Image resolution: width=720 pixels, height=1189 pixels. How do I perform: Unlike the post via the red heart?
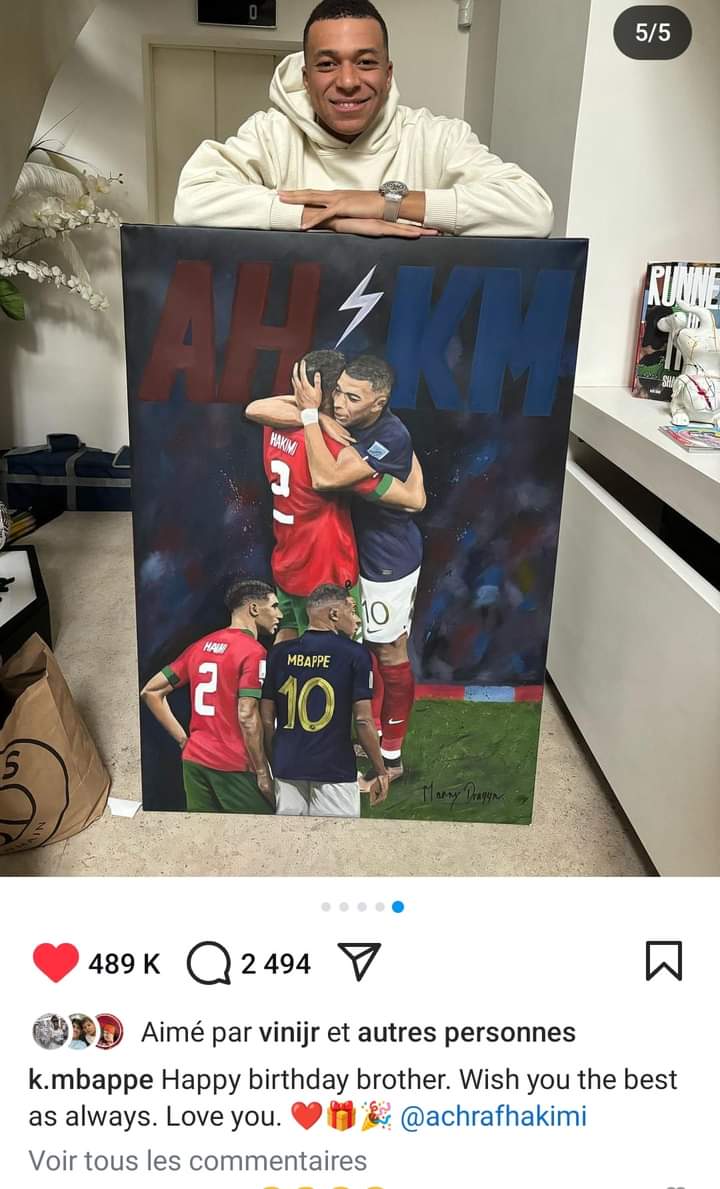tap(55, 963)
